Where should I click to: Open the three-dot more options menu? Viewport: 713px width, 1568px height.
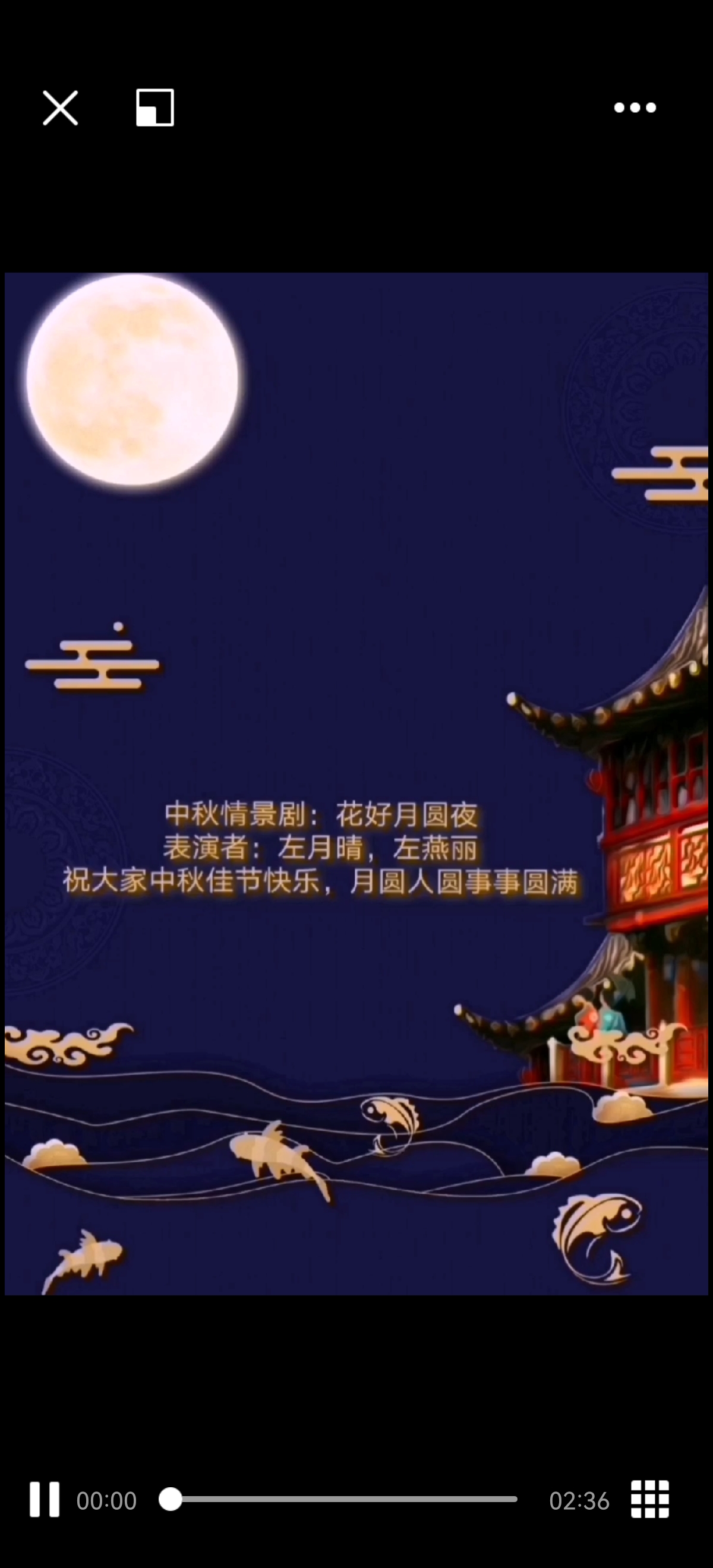[635, 108]
